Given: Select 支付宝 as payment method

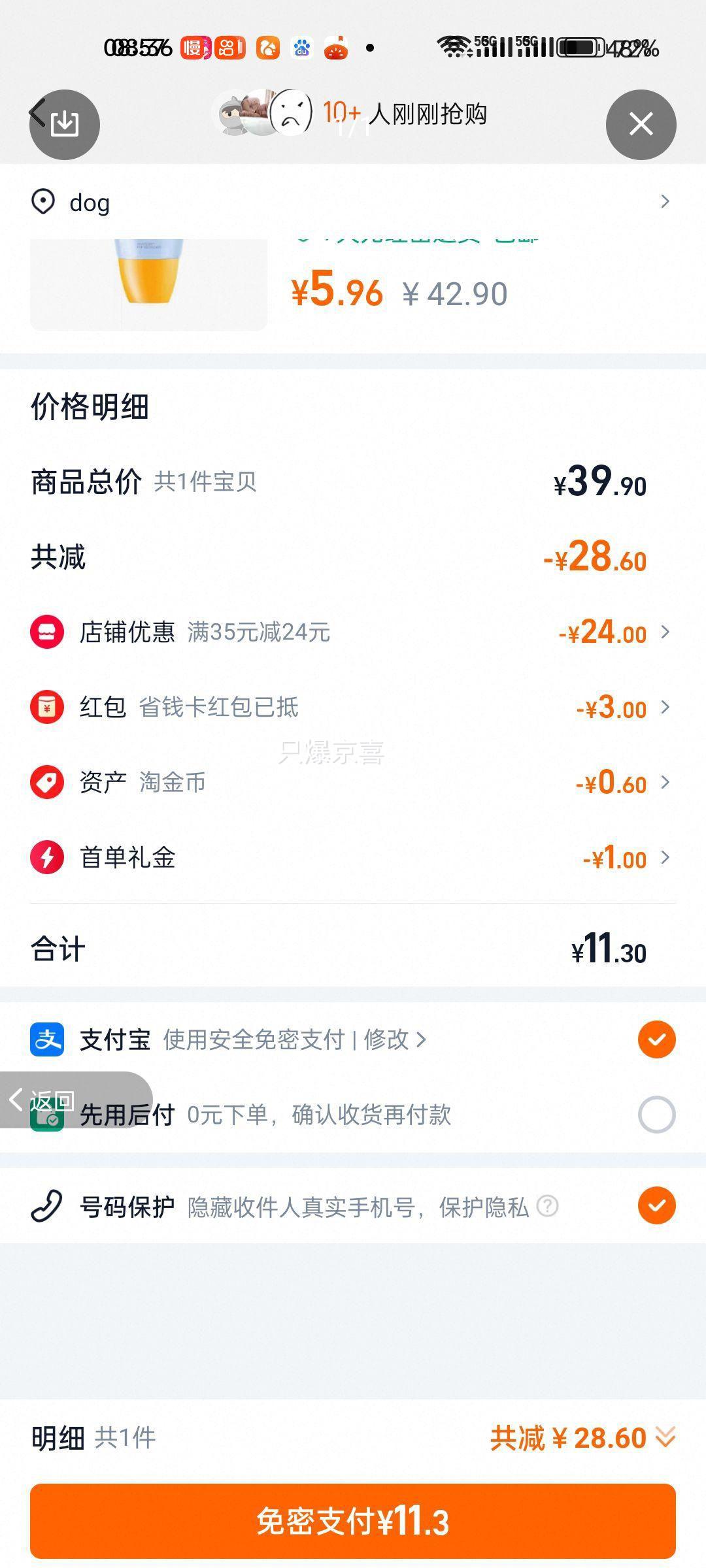Looking at the screenshot, I should click(x=656, y=1039).
